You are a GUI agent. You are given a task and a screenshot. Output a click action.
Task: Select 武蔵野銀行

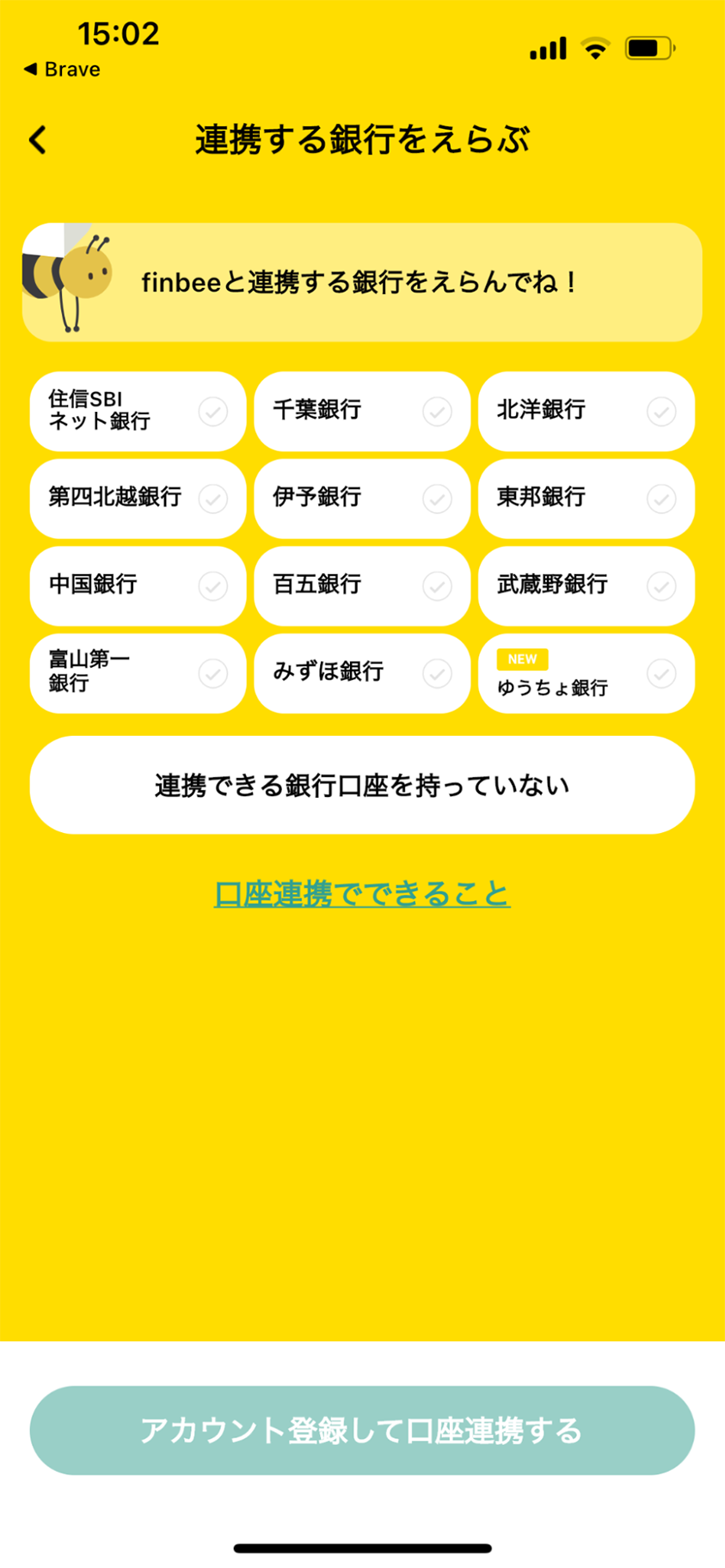click(587, 585)
